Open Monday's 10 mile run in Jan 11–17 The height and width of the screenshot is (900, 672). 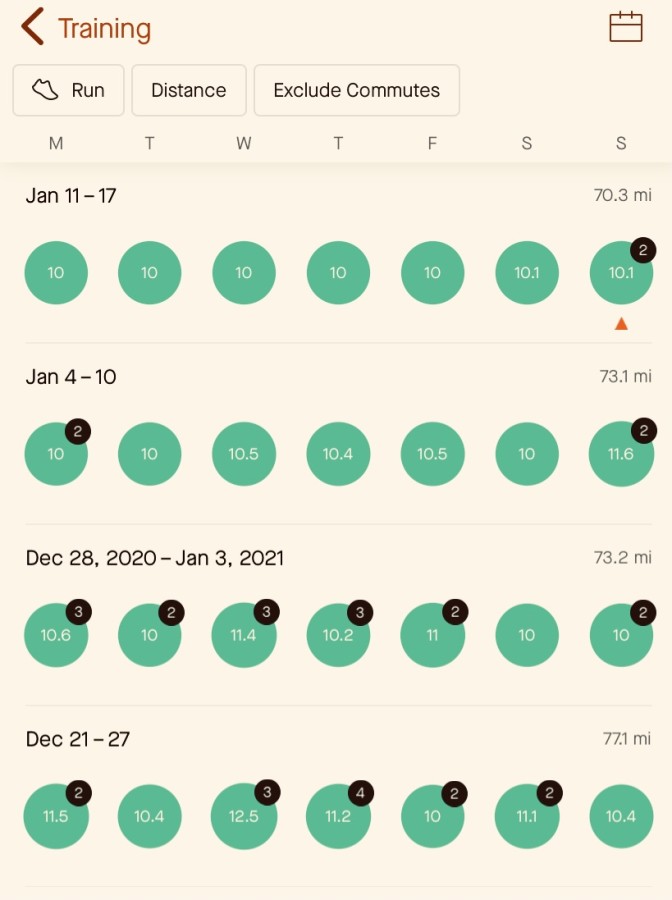(x=56, y=273)
